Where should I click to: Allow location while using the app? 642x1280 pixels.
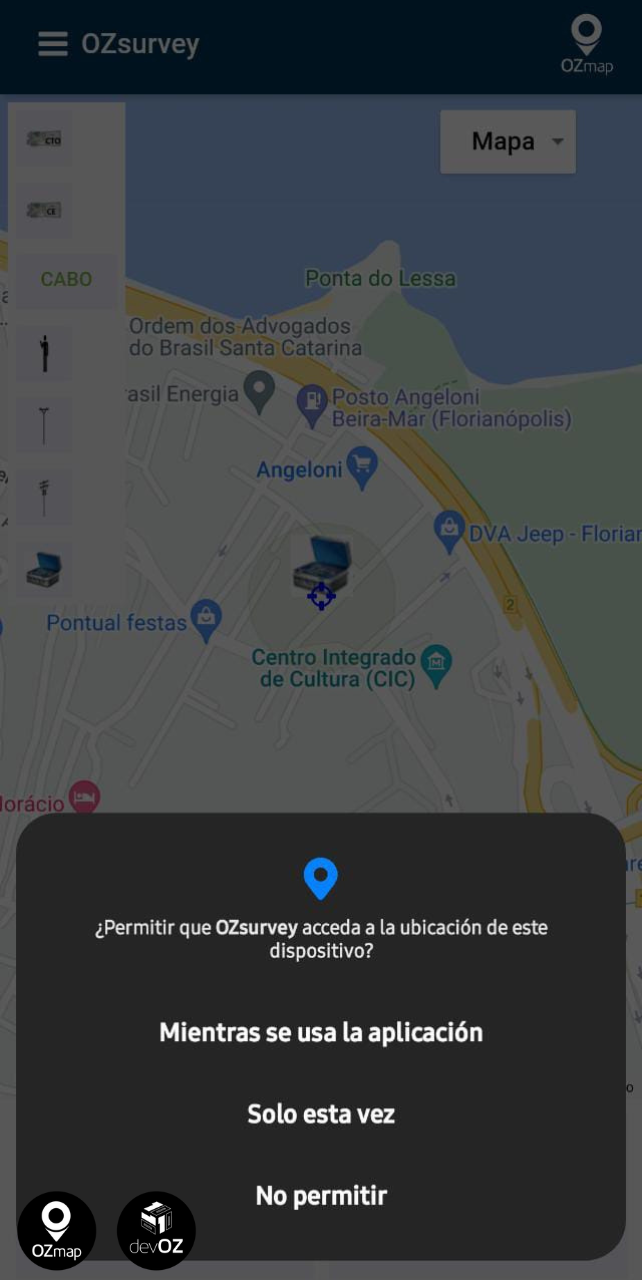pos(321,1032)
